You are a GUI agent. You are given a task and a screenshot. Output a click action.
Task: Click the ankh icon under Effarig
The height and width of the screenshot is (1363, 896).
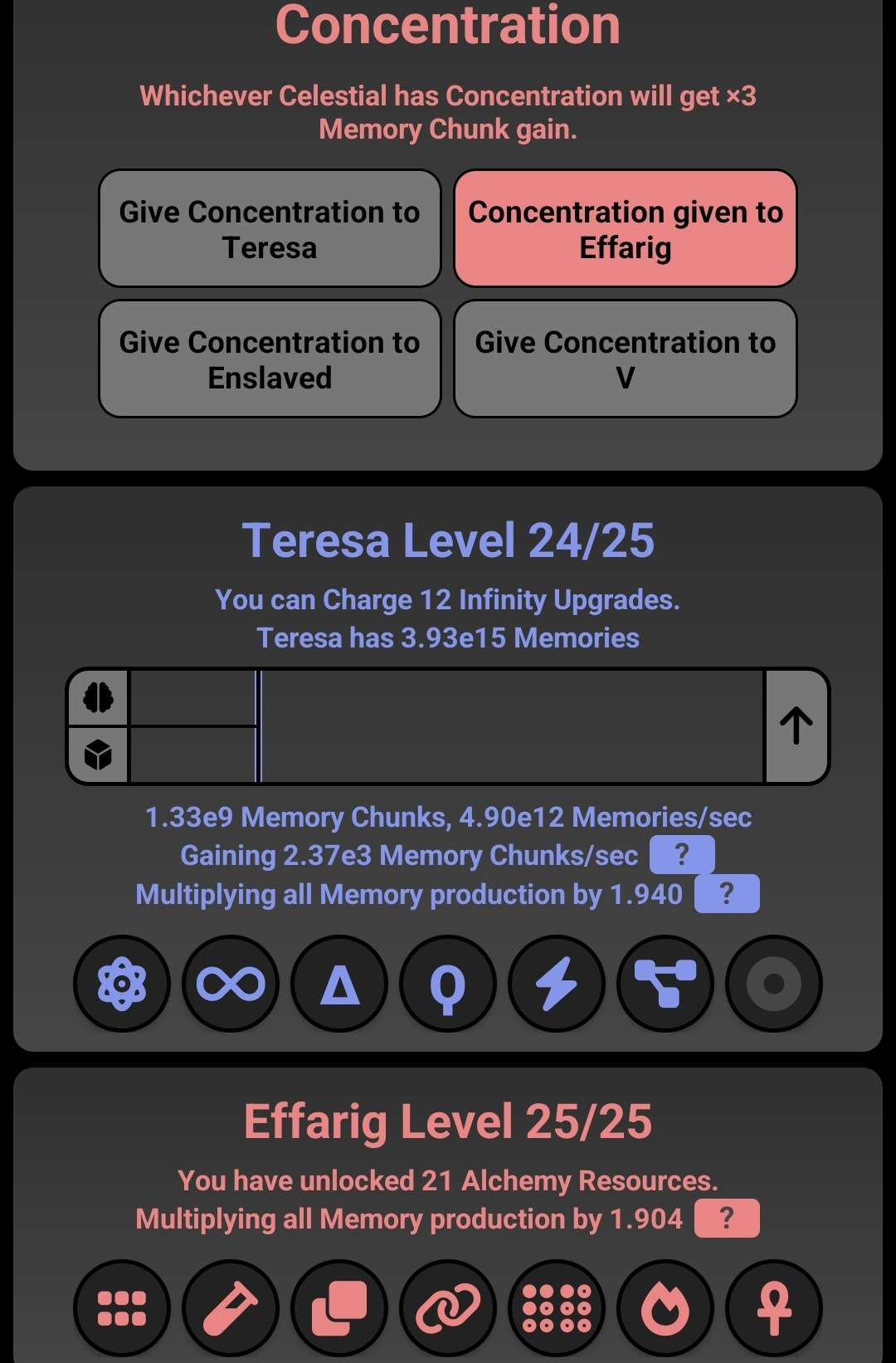point(773,1306)
